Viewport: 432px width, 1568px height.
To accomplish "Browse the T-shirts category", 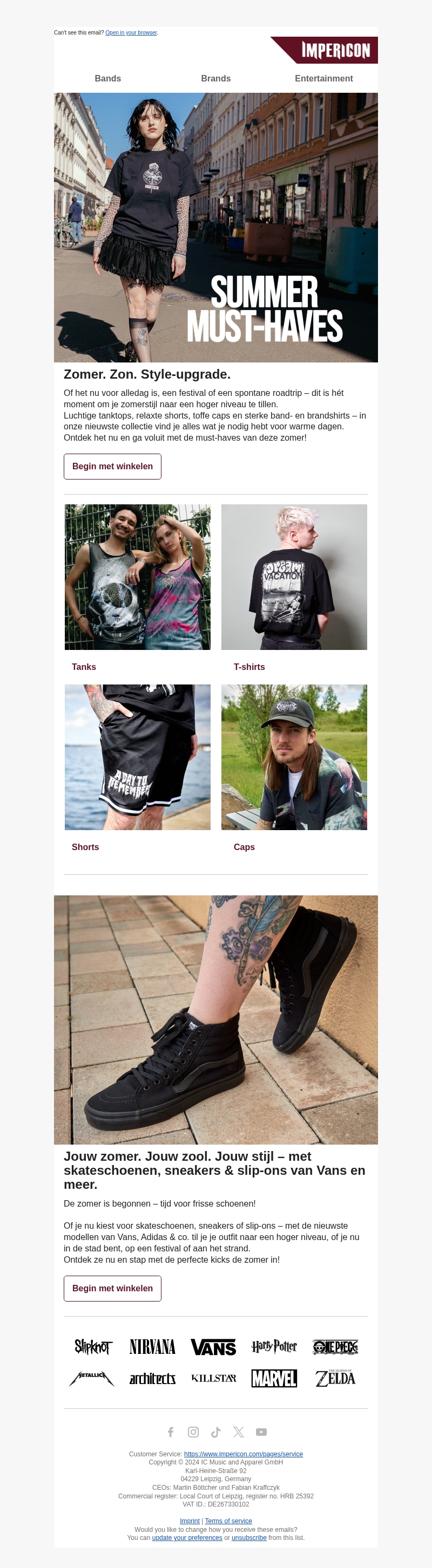I will coord(294,577).
